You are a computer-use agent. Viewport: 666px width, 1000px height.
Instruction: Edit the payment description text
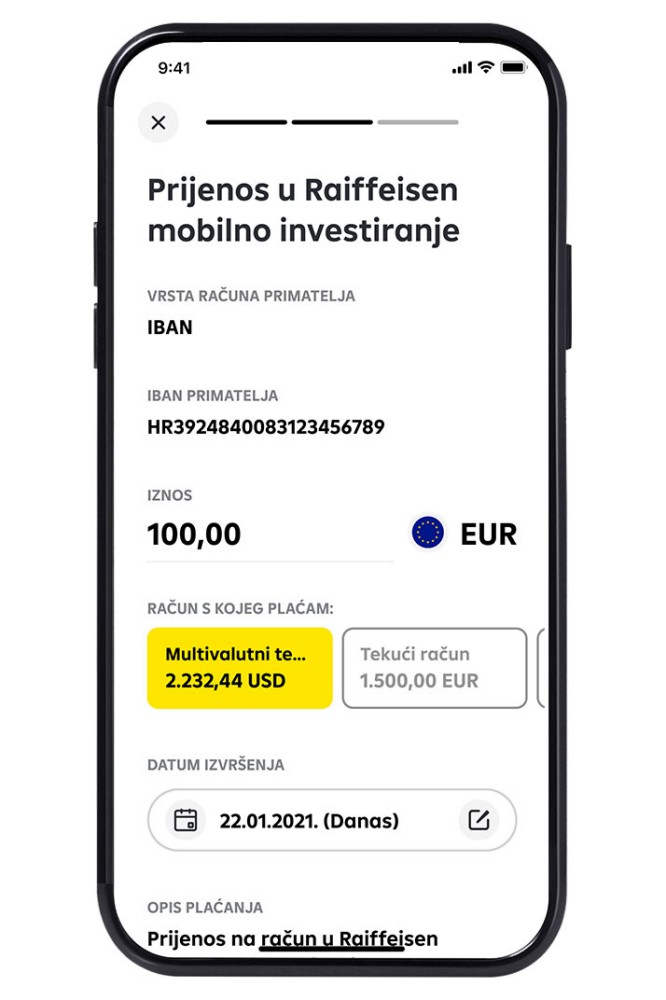pos(292,939)
